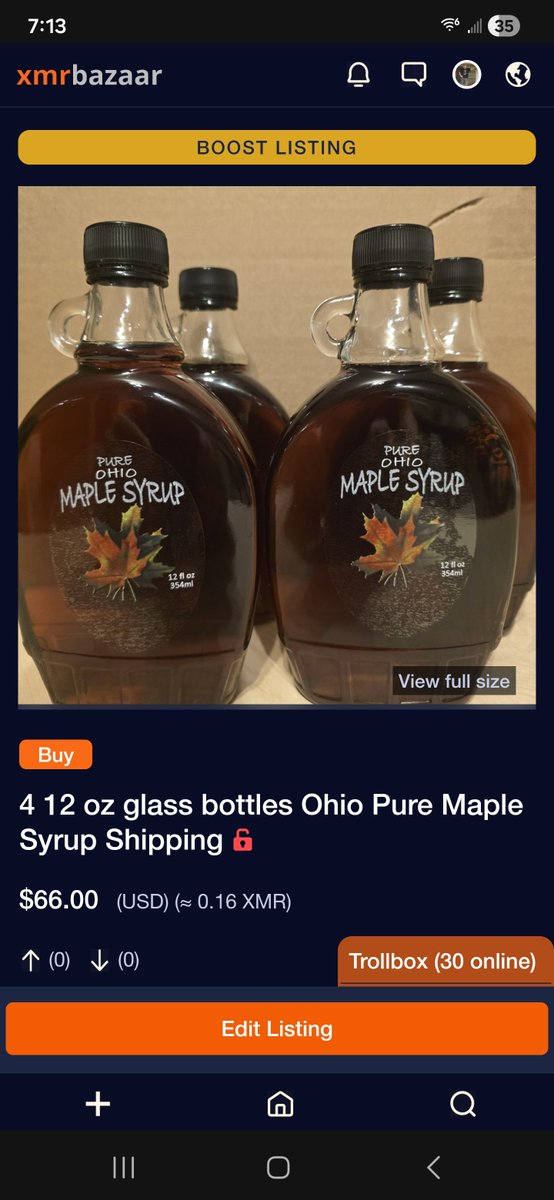
Task: Create a new listing with the plus icon
Action: 97,1104
